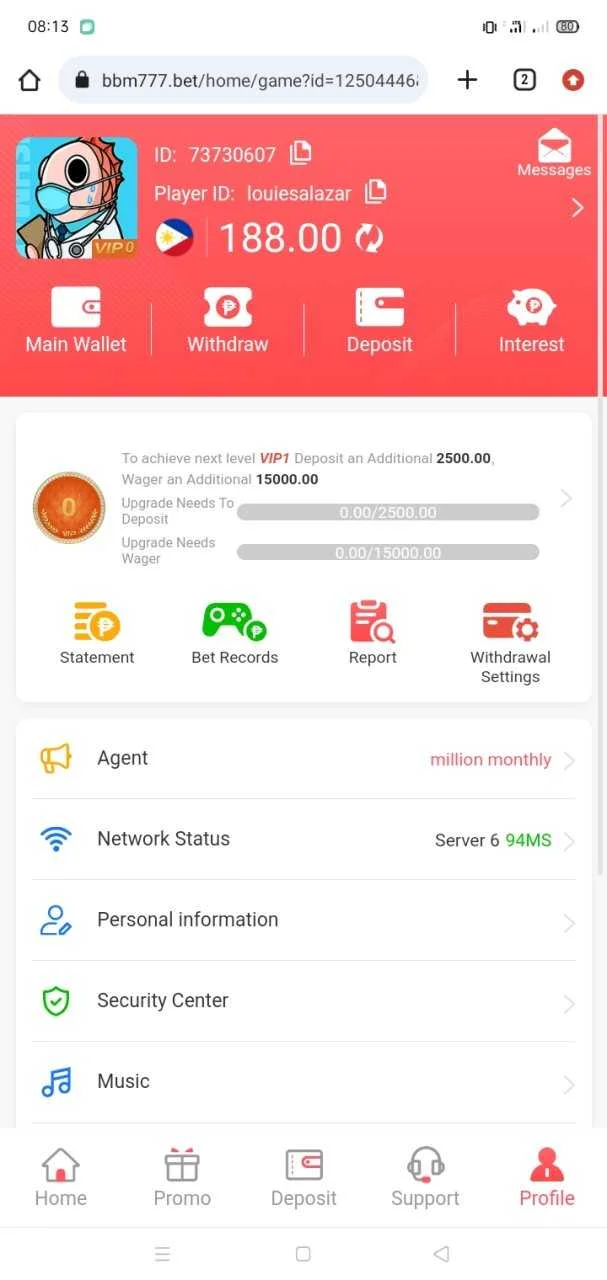607x1280 pixels.
Task: View the Statement
Action: tap(97, 634)
